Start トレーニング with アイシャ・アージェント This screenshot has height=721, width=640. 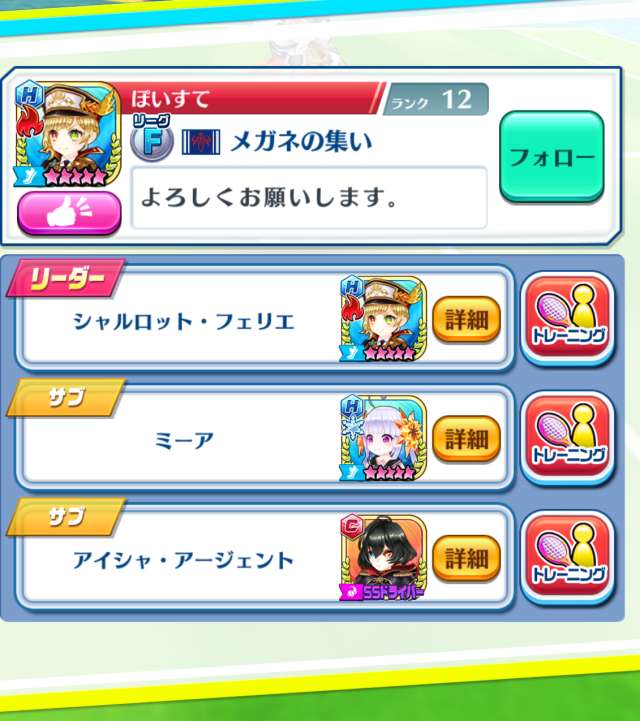pyautogui.click(x=567, y=558)
